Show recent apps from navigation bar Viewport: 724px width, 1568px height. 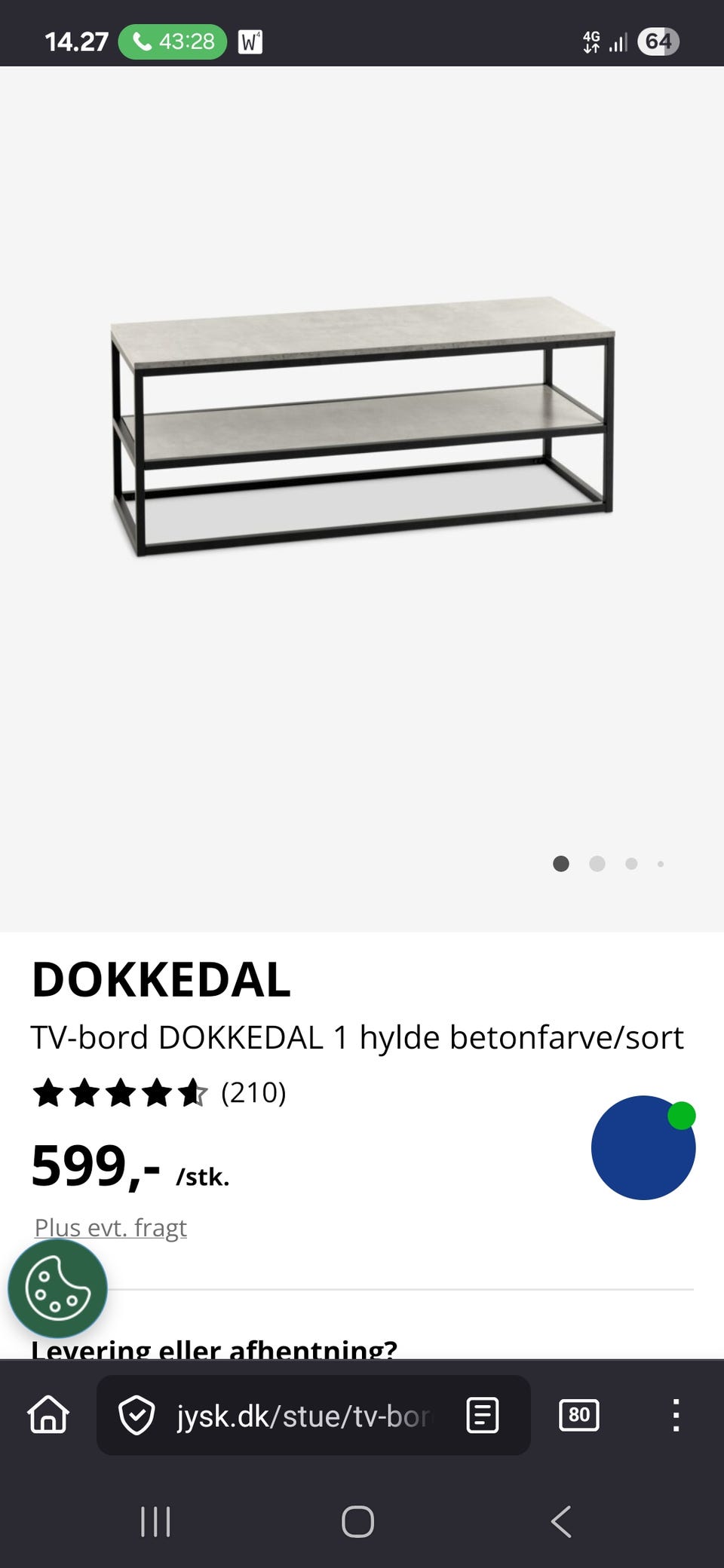click(x=155, y=1521)
